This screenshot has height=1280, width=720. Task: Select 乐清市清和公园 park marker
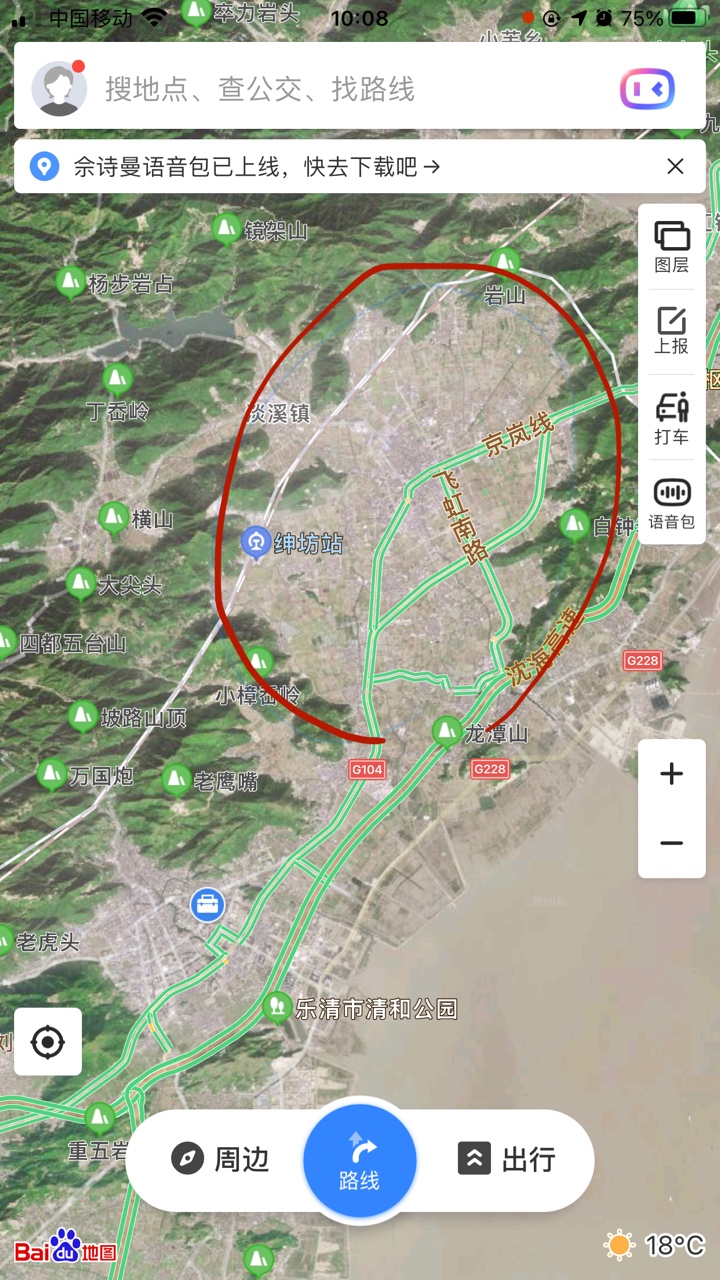(277, 1007)
